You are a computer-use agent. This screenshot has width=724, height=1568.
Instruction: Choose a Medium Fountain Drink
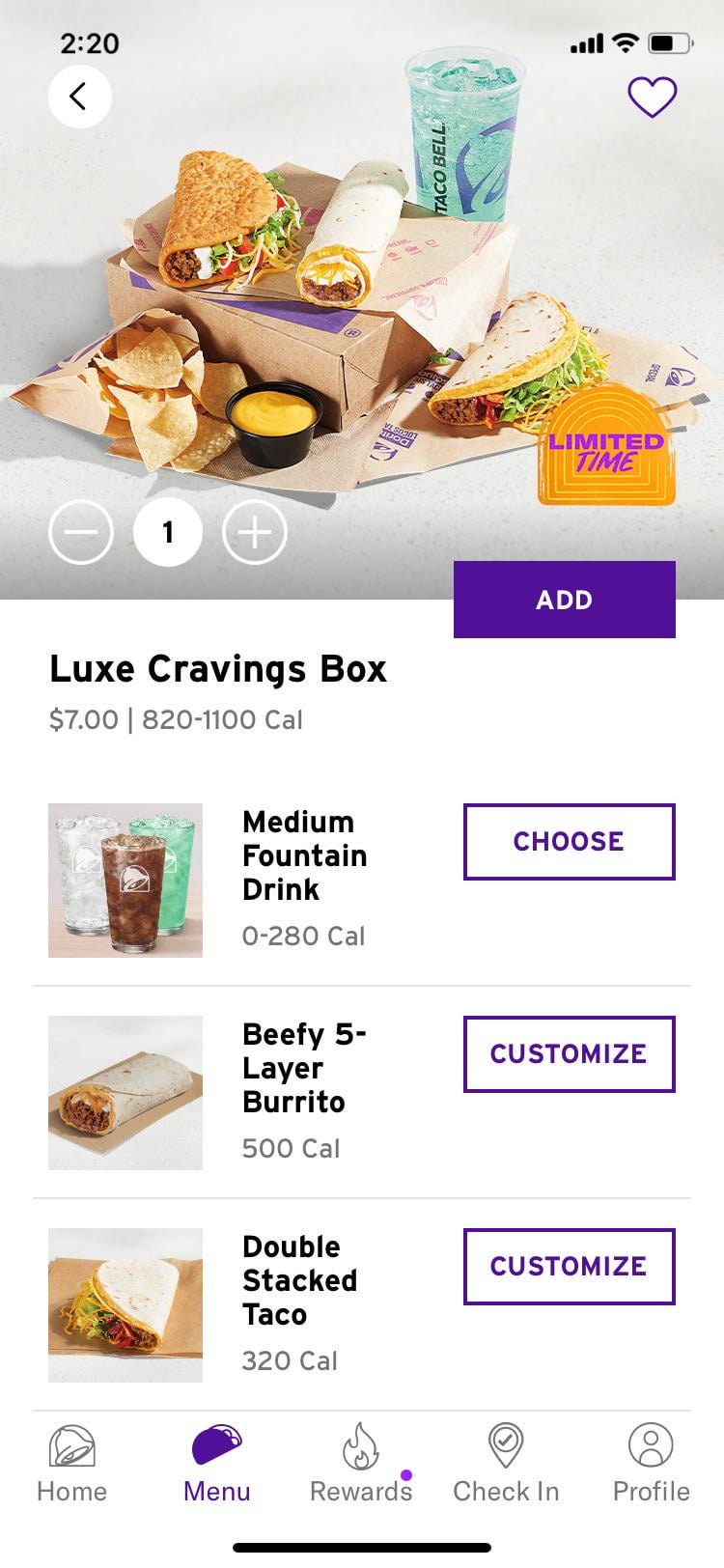(x=569, y=841)
